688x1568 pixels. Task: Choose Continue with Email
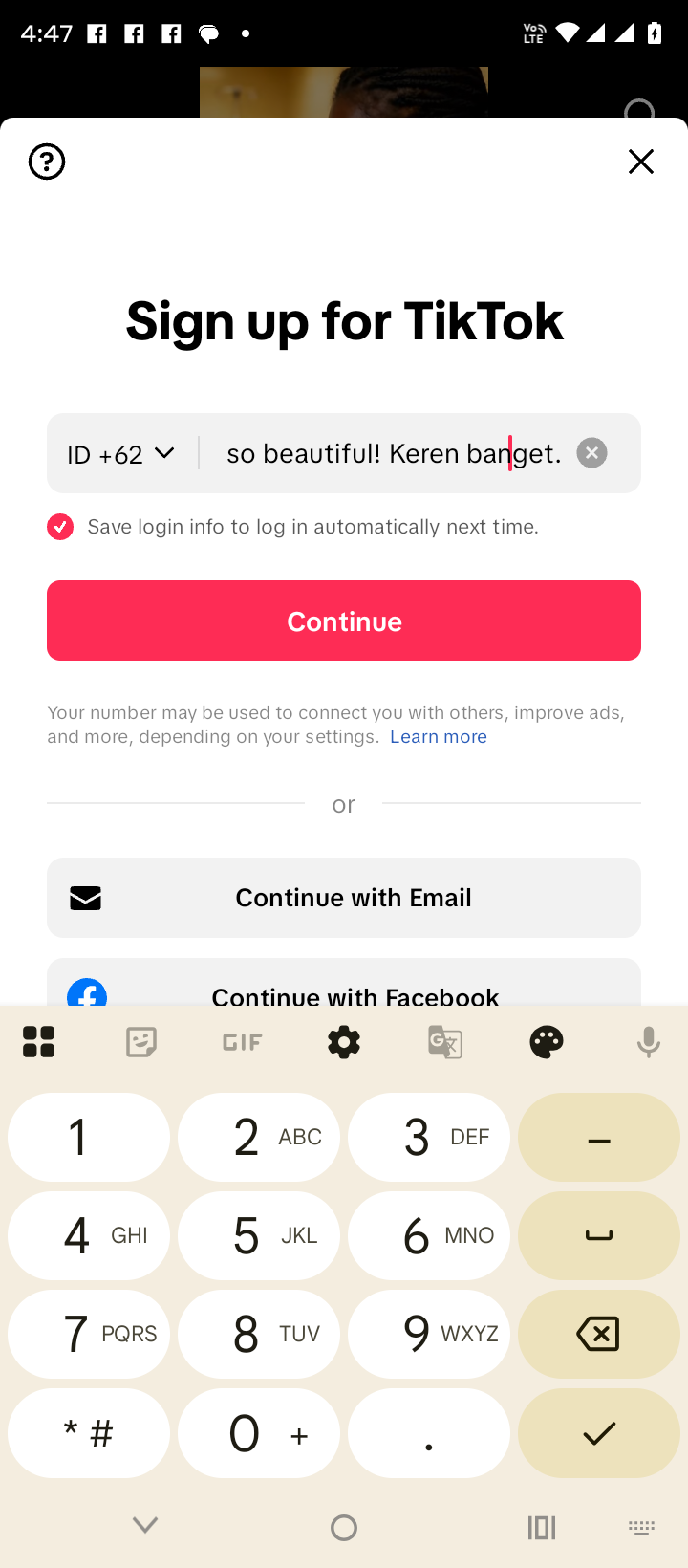(x=344, y=898)
